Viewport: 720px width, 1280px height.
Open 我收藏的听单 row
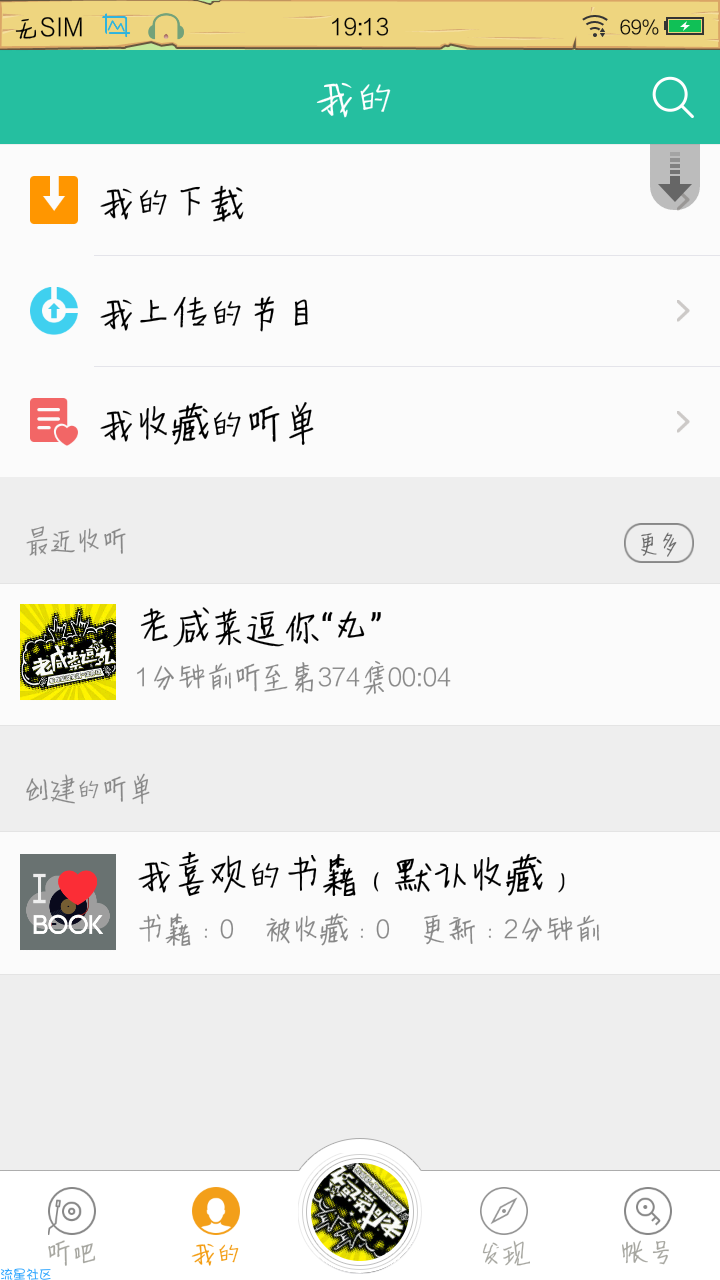(360, 423)
